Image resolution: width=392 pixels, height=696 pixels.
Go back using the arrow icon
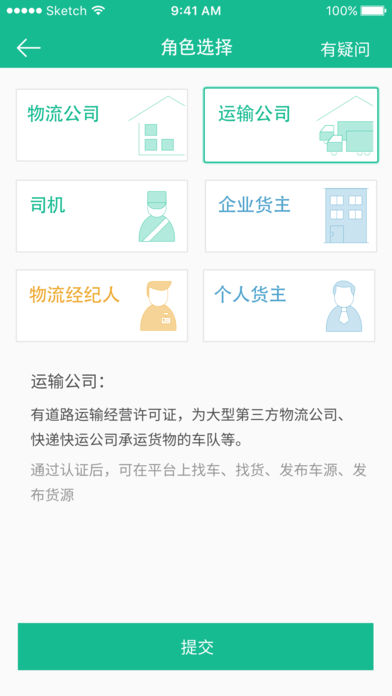pos(28,48)
